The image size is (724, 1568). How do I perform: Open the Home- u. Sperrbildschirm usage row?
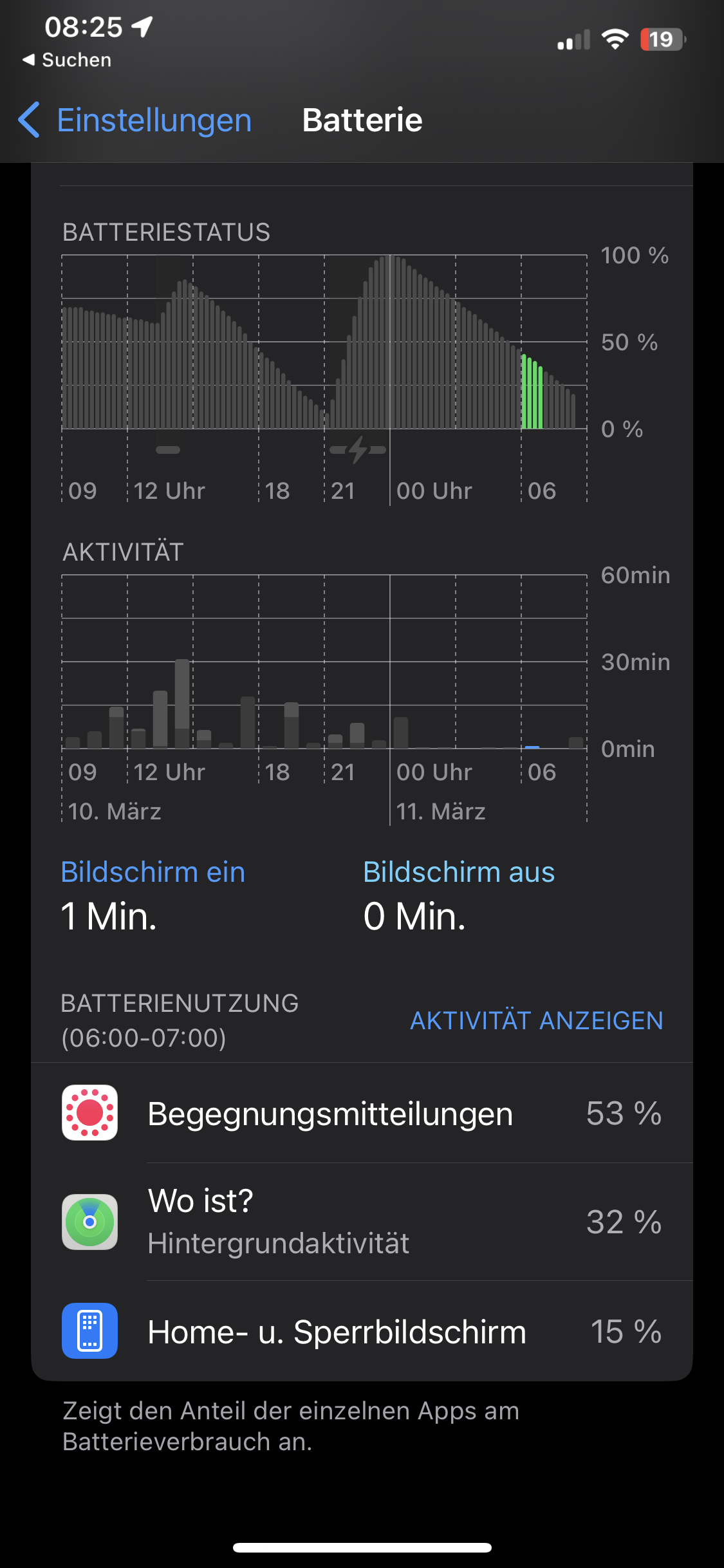[362, 1331]
